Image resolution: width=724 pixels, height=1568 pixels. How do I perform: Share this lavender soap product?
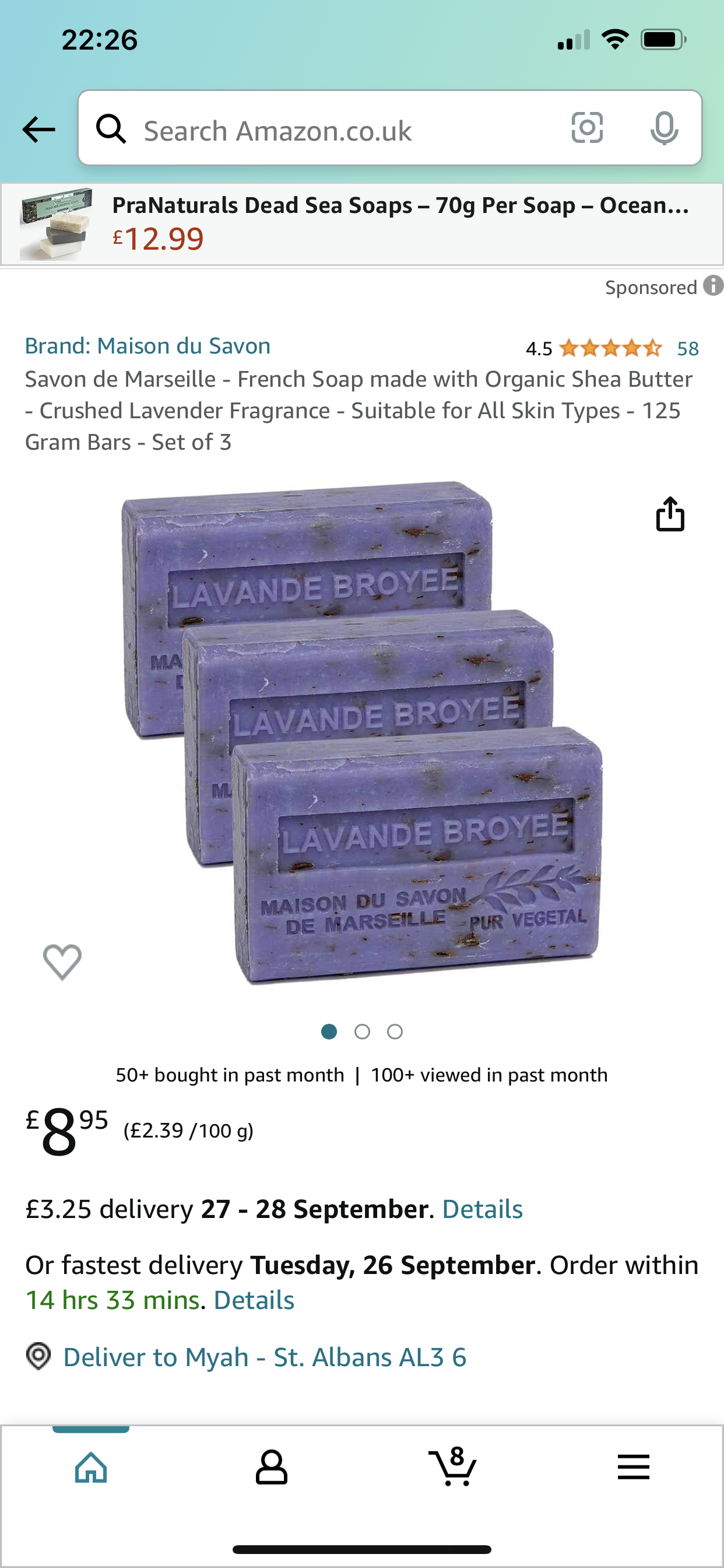click(x=670, y=514)
